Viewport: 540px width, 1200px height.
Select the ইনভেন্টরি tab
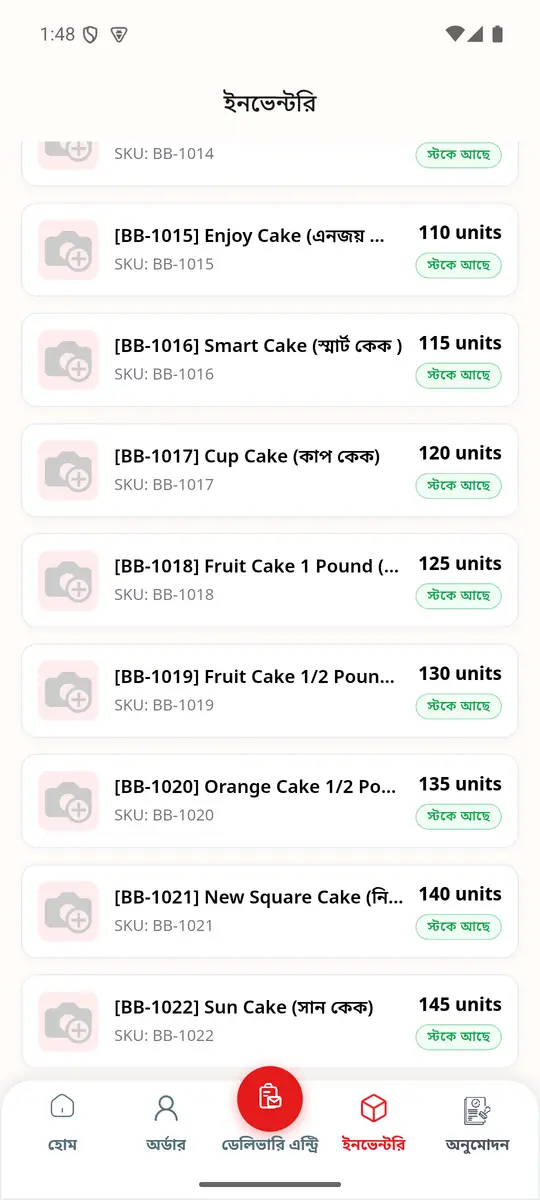point(374,1122)
